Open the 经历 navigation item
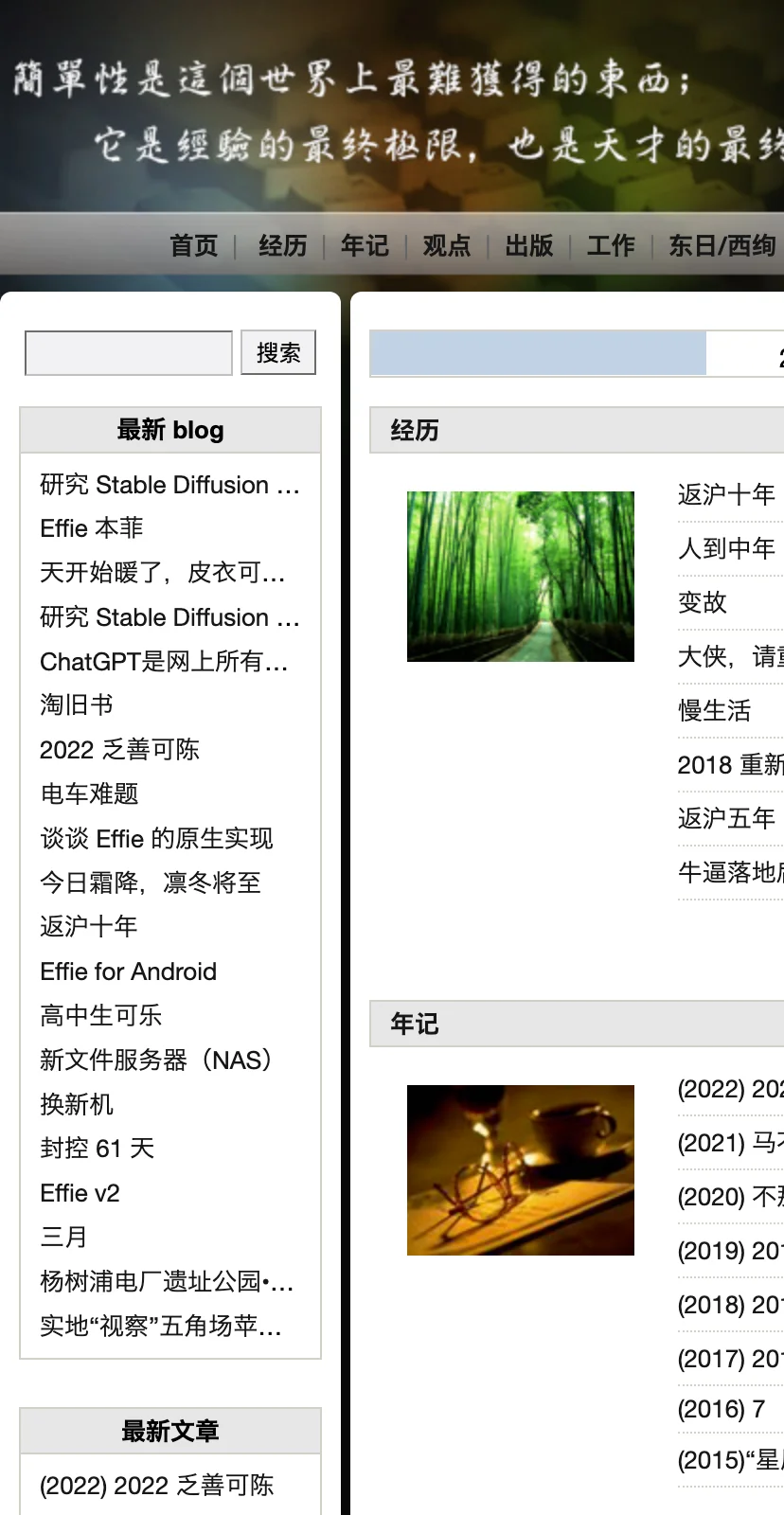This screenshot has width=784, height=1515. pos(282,246)
